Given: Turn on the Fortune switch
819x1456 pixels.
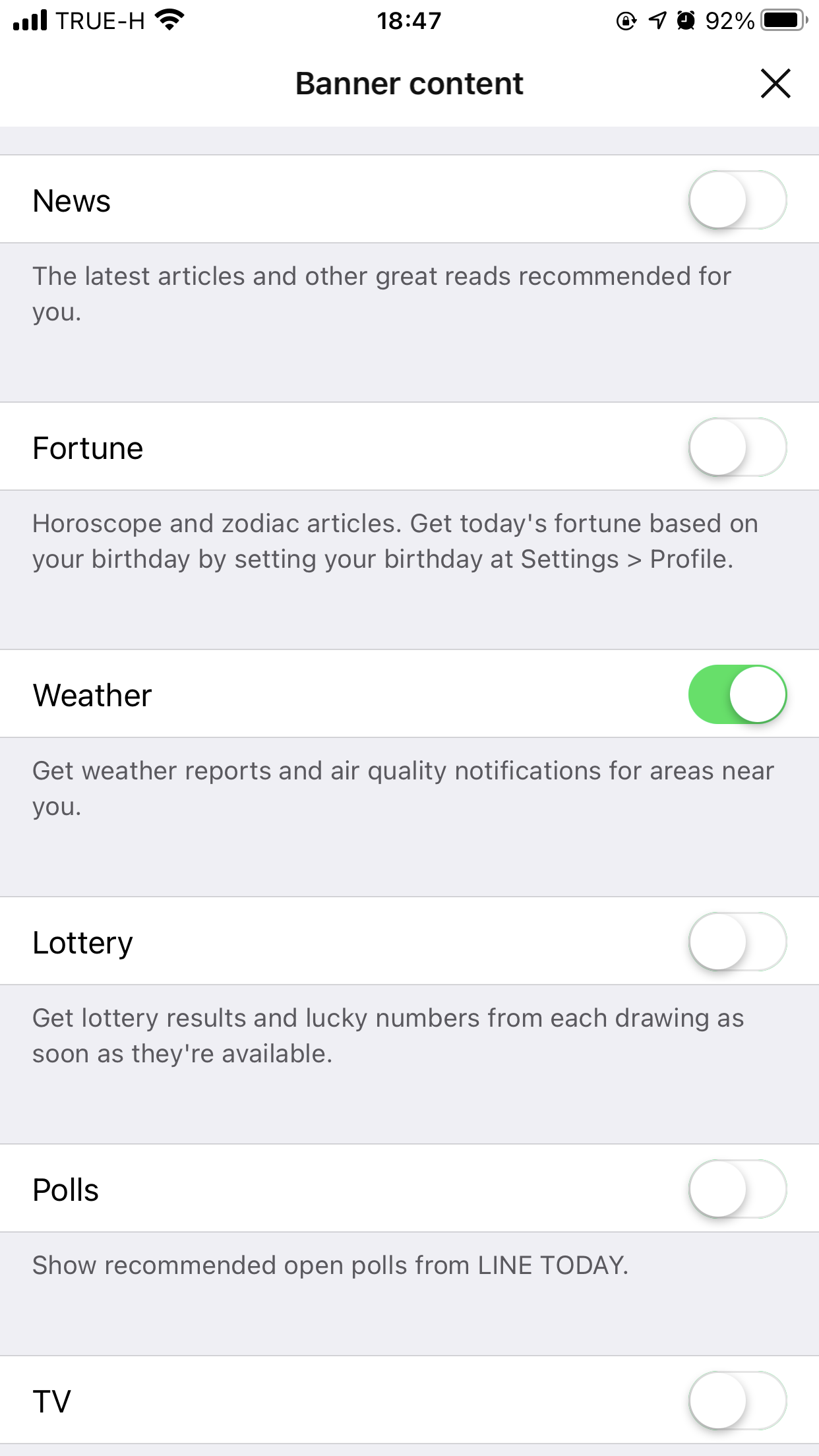Looking at the screenshot, I should click(737, 447).
